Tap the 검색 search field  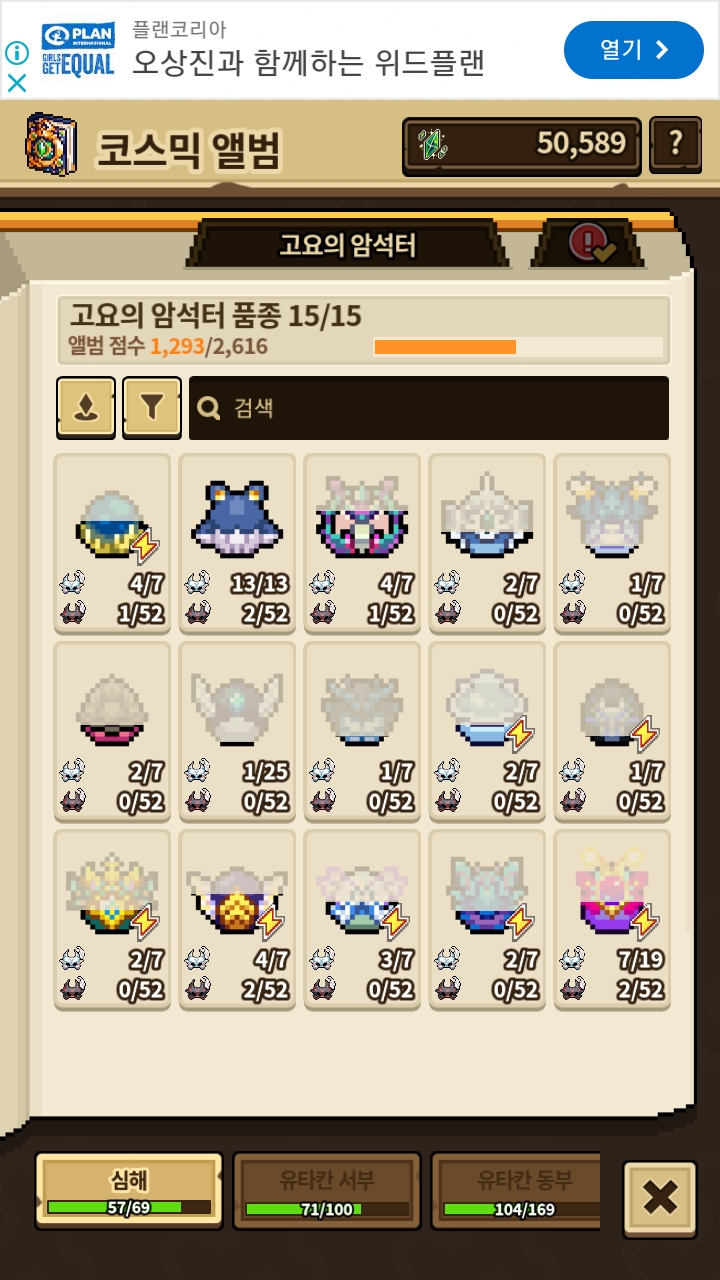click(428, 408)
